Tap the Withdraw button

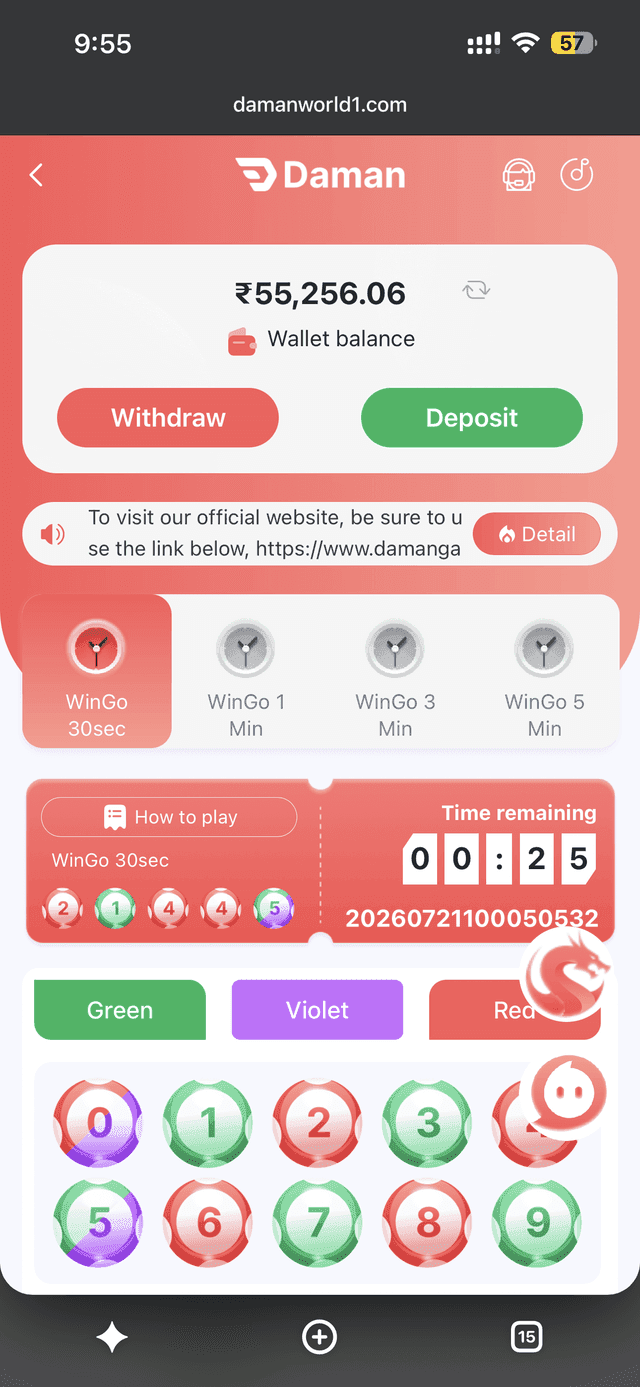tap(168, 417)
